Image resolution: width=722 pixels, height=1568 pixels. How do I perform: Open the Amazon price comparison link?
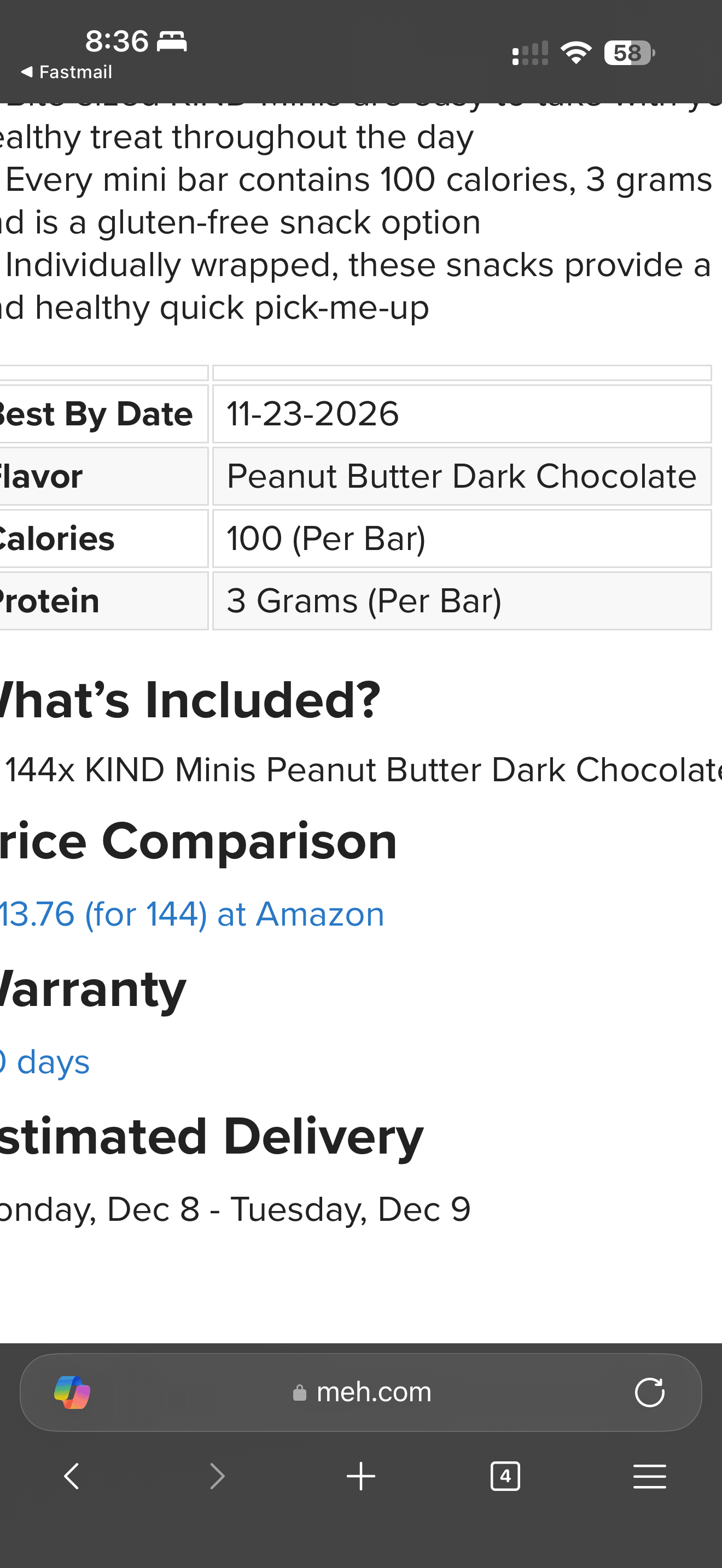tap(193, 914)
